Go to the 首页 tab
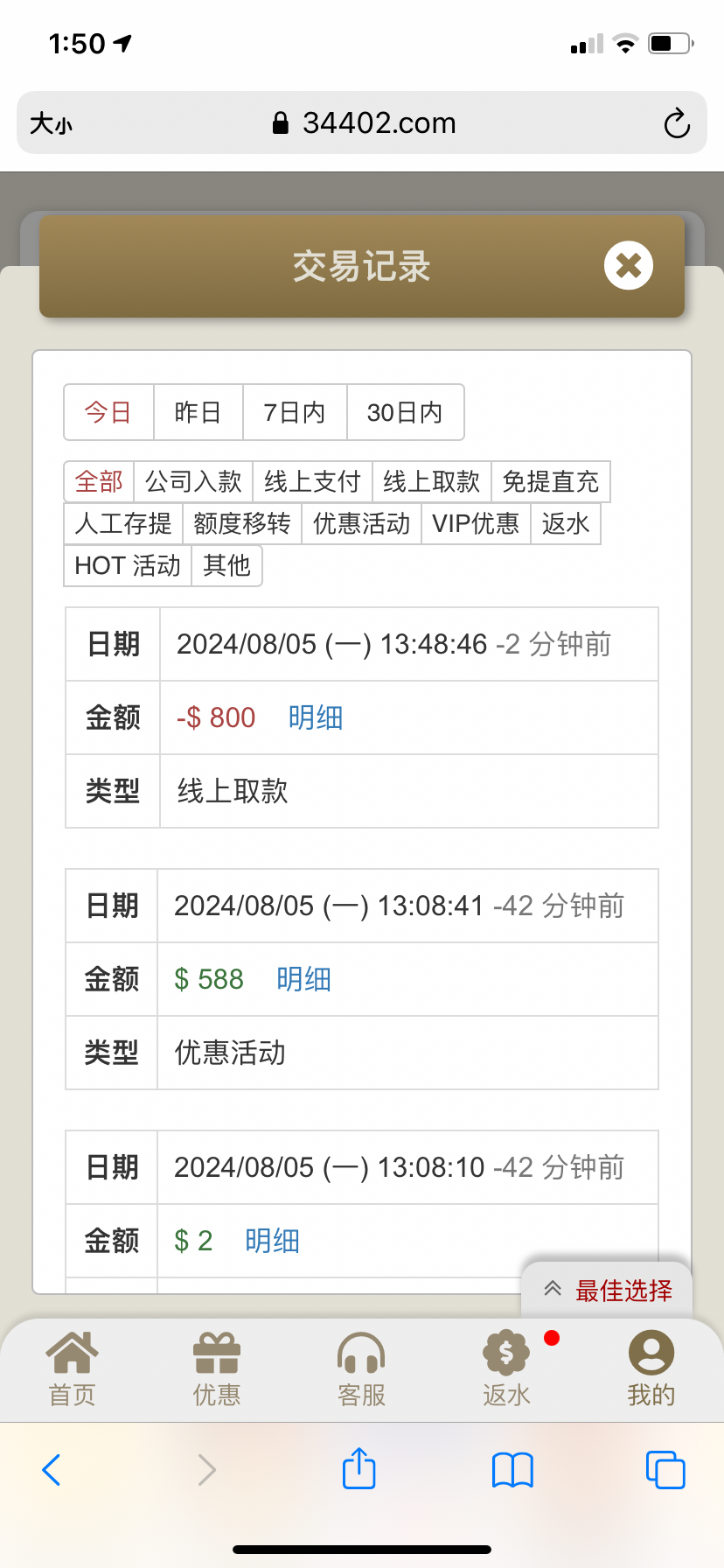The height and width of the screenshot is (1568, 724). click(x=73, y=1369)
